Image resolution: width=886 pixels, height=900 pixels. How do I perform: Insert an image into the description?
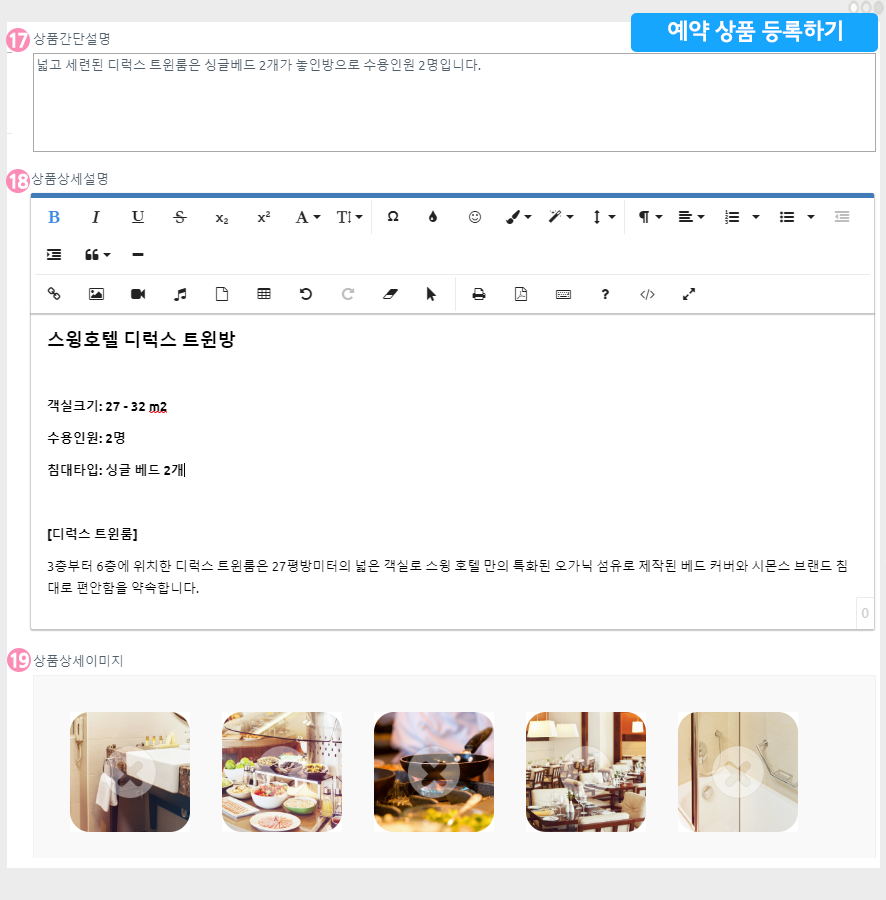click(96, 294)
